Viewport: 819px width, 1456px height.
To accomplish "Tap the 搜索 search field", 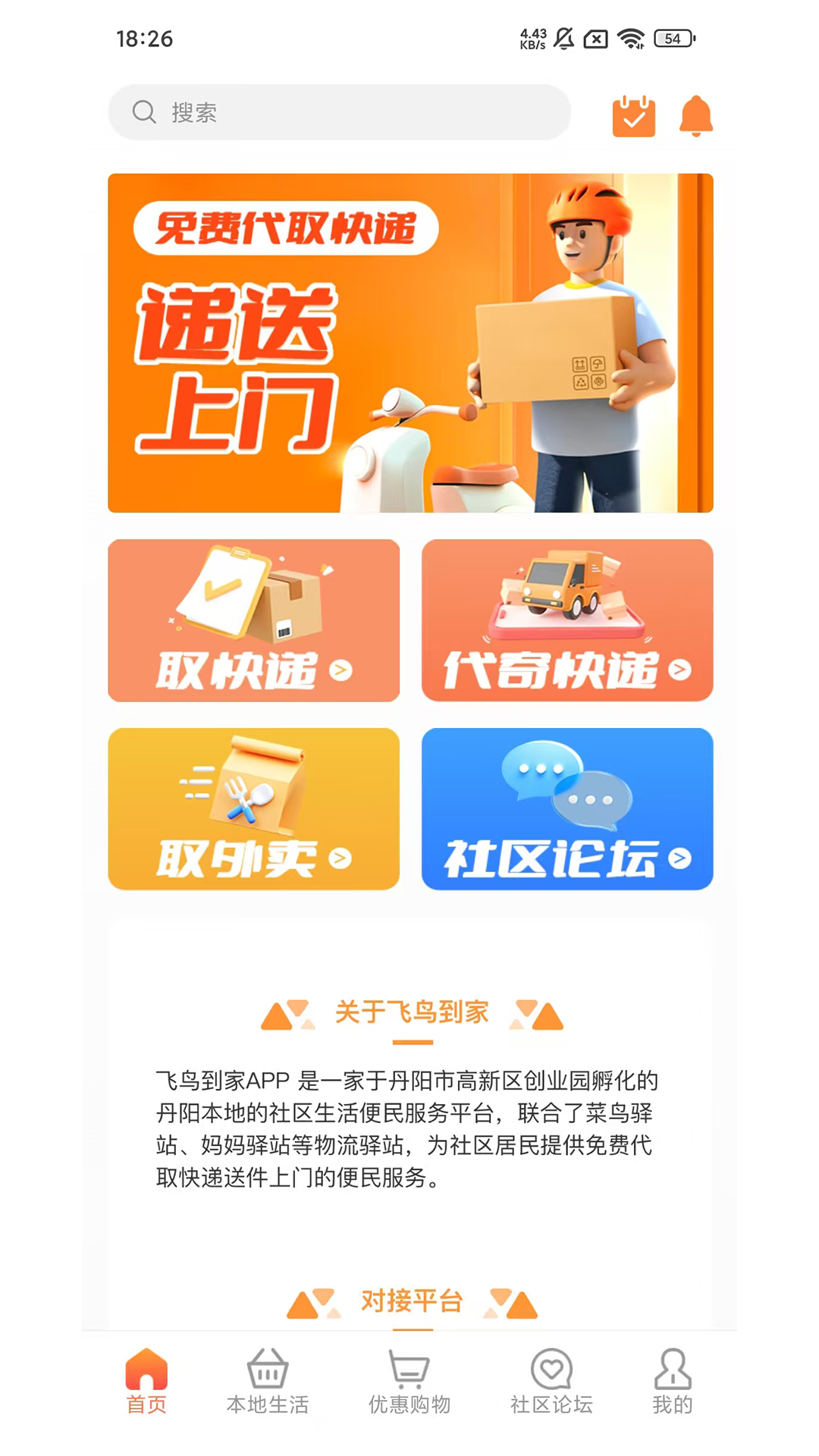I will [339, 112].
